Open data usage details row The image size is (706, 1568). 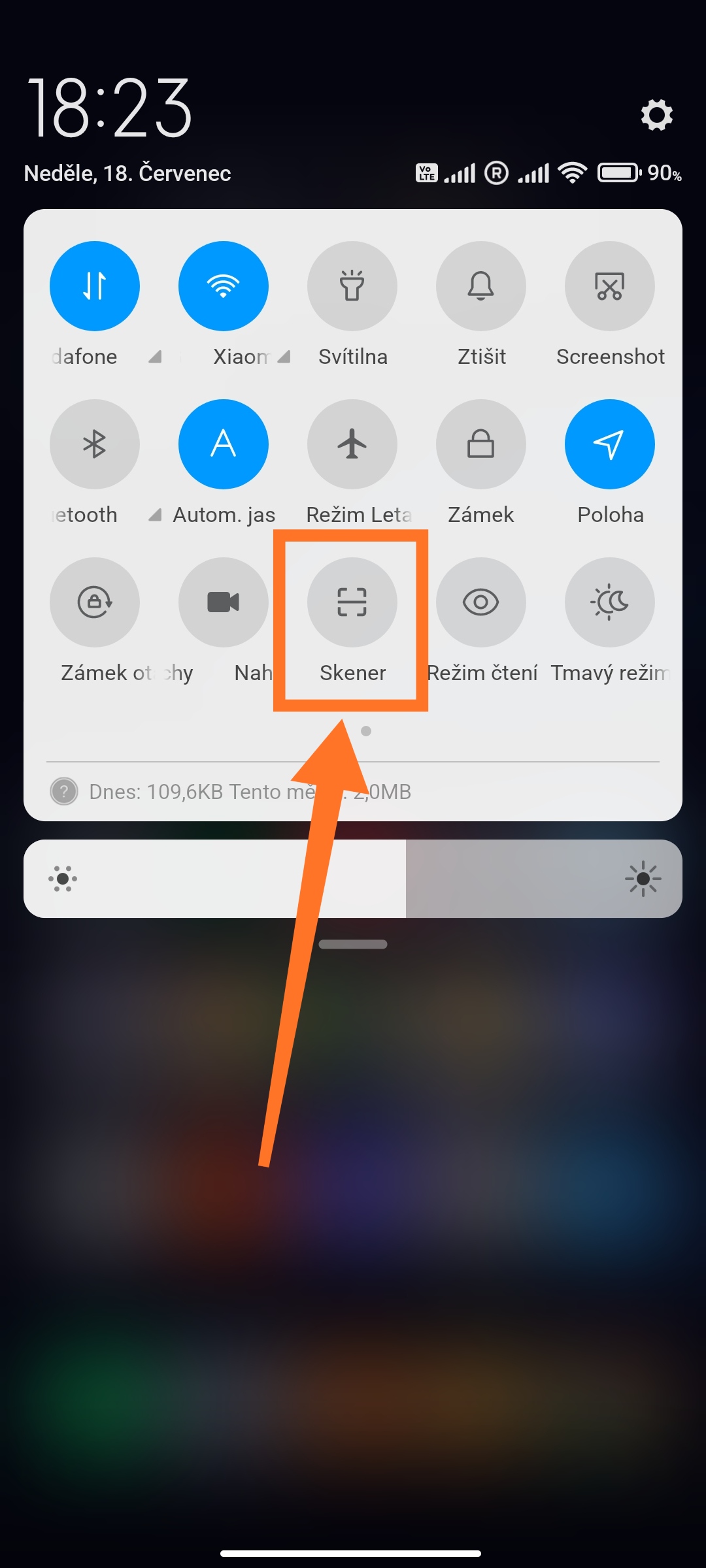click(353, 792)
